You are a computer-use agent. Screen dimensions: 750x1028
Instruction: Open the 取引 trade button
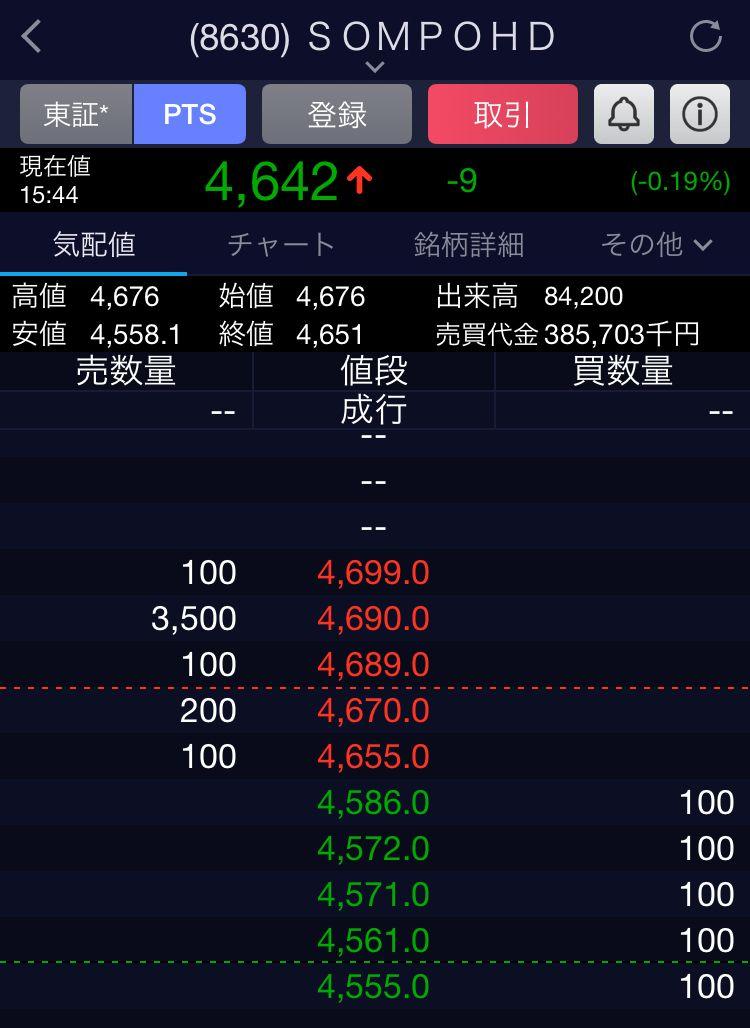(x=502, y=114)
